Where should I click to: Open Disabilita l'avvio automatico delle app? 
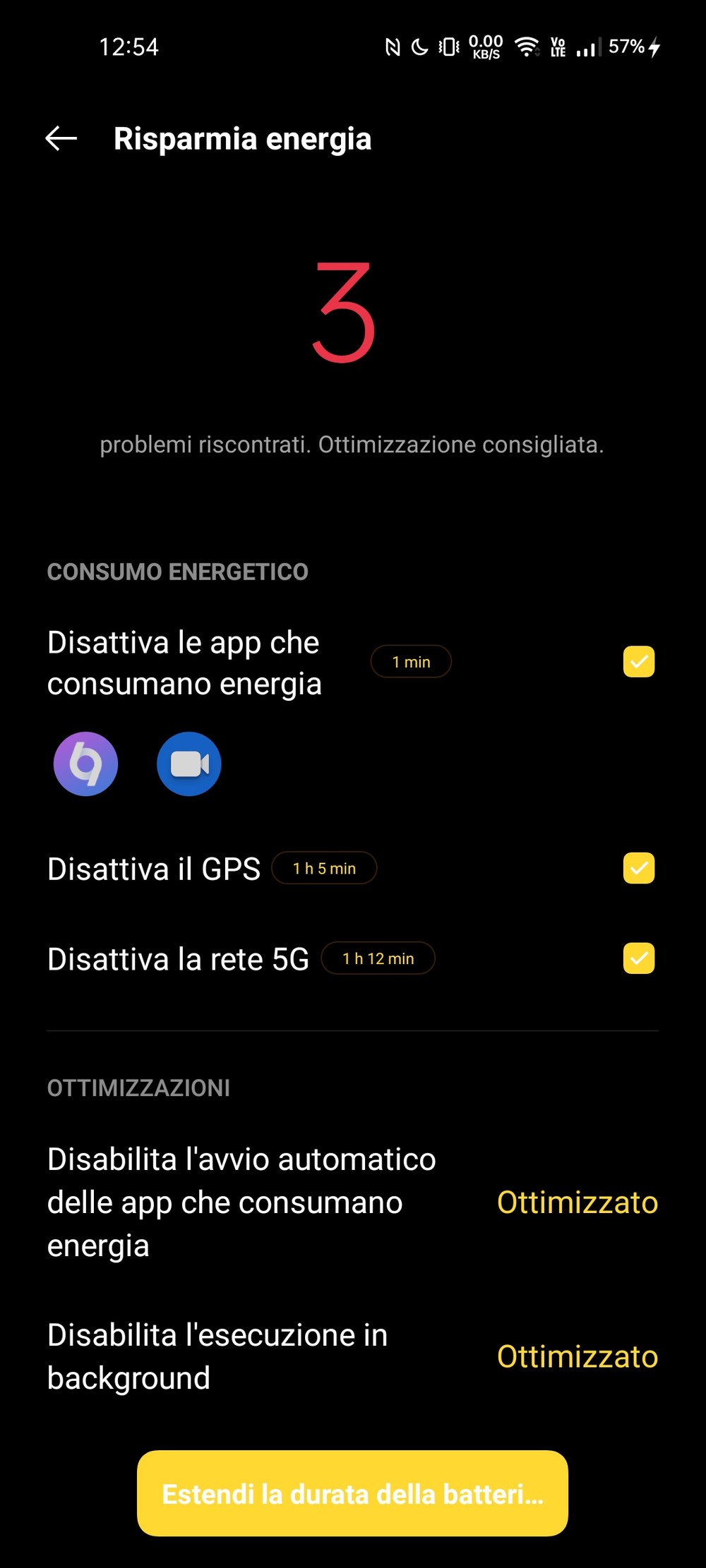352,1202
